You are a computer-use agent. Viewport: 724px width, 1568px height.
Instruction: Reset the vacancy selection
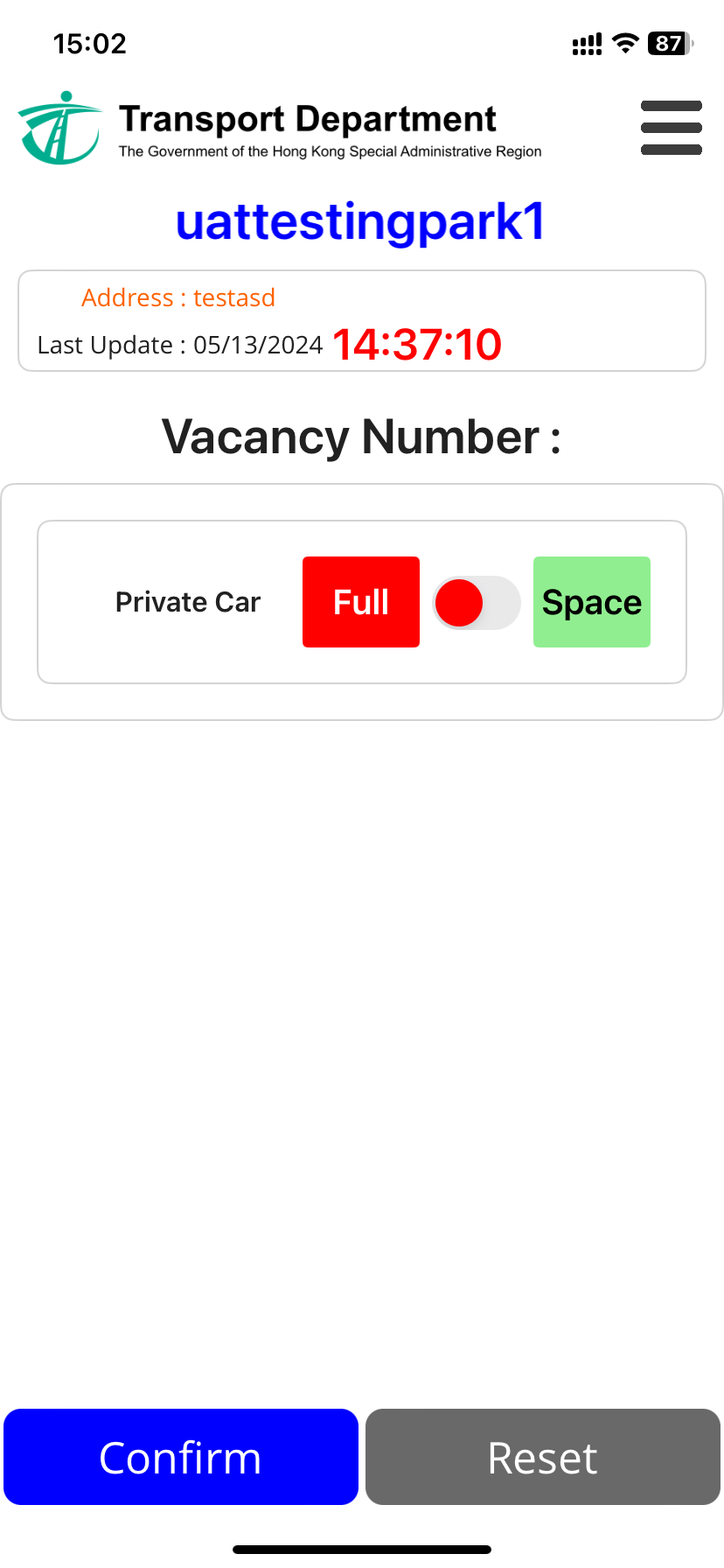pyautogui.click(x=542, y=1457)
